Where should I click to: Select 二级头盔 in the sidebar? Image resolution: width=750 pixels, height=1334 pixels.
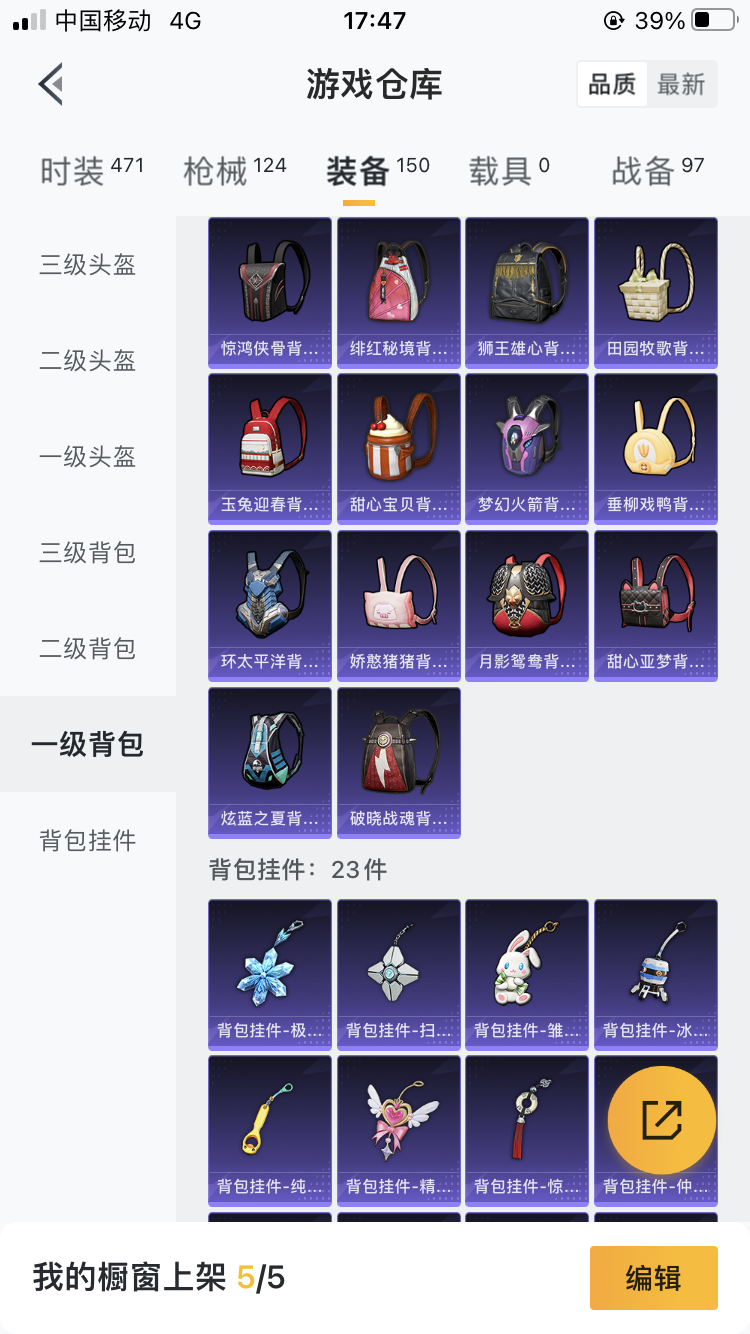88,361
